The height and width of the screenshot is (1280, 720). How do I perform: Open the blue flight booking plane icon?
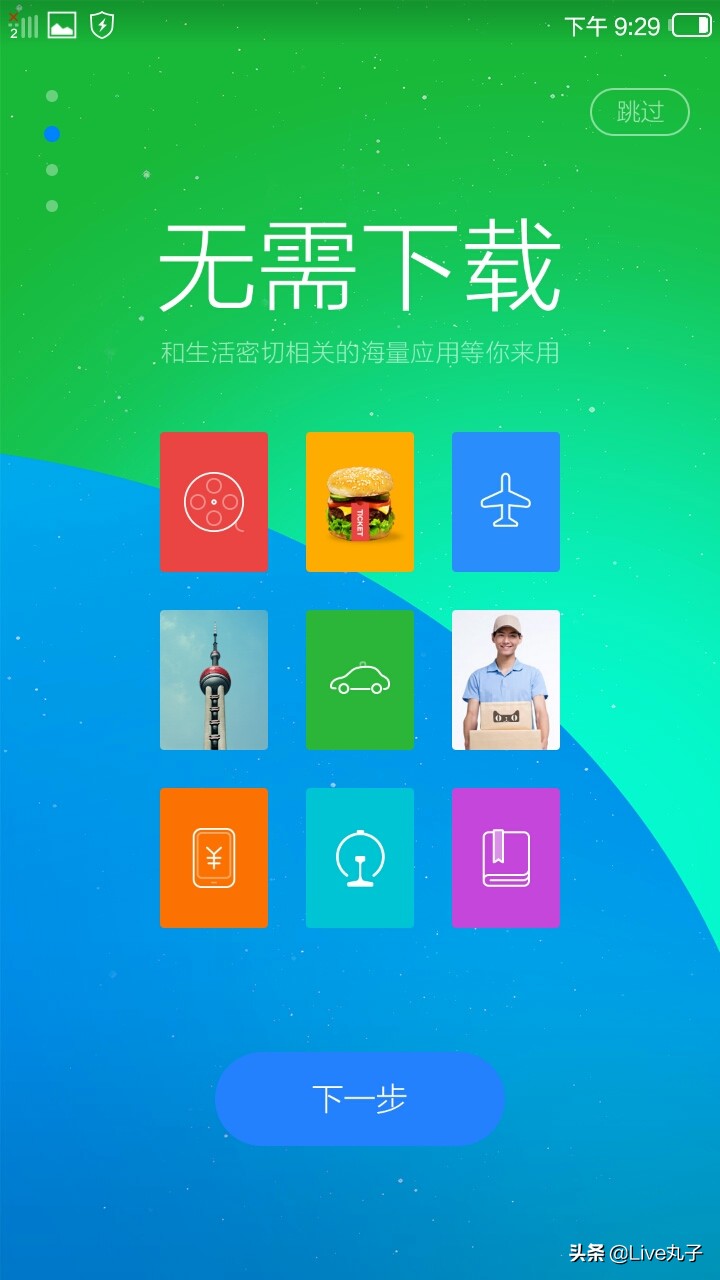point(505,501)
